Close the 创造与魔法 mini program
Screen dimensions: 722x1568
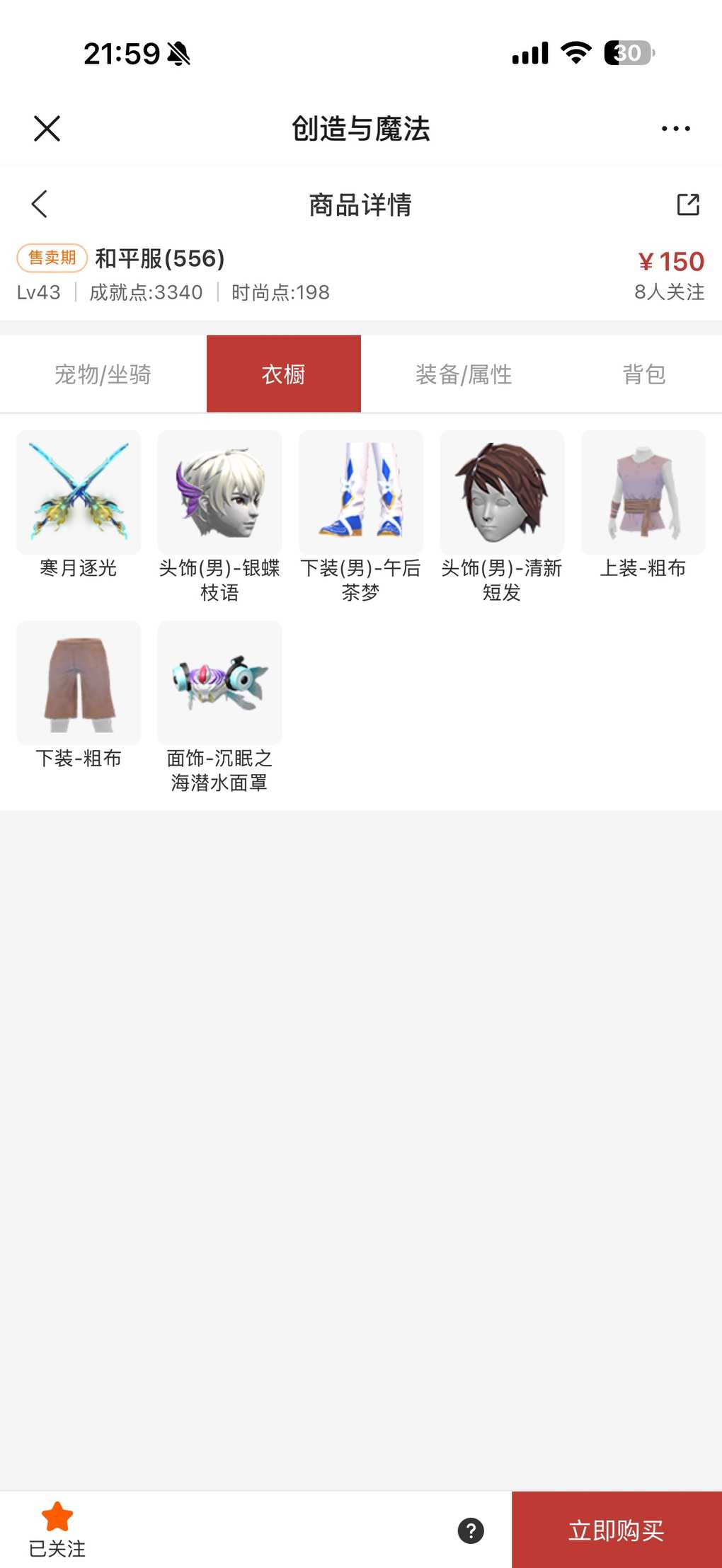[x=47, y=129]
